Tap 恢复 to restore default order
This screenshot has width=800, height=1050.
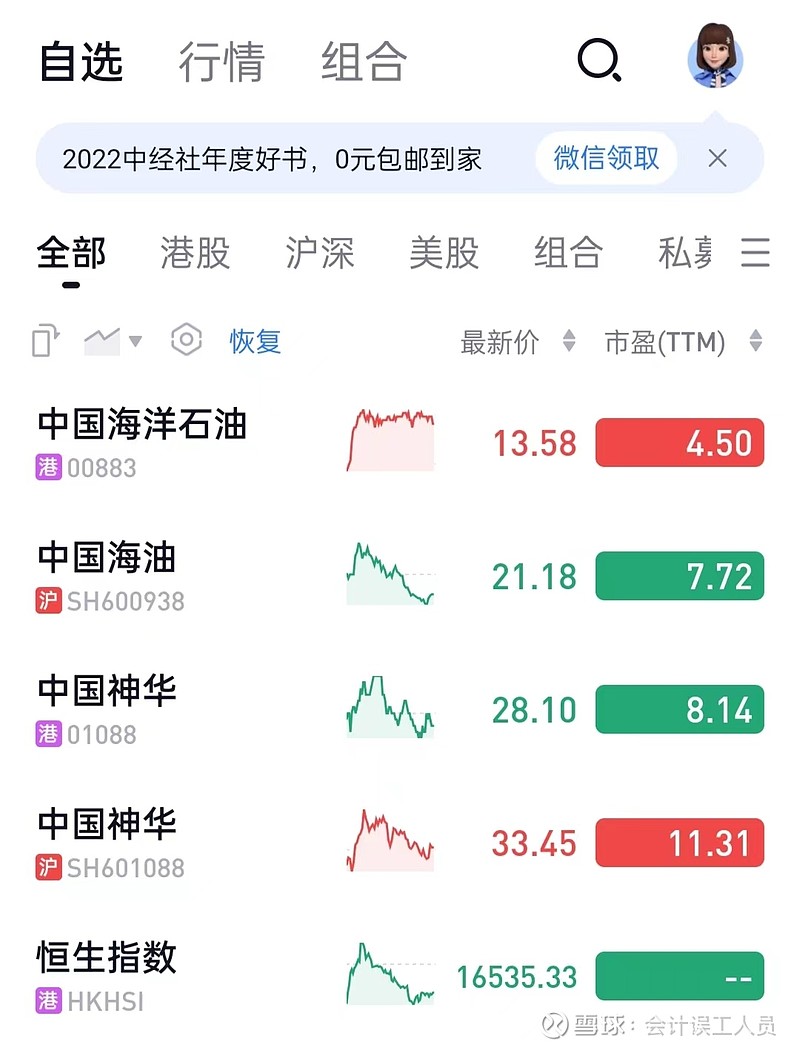255,341
